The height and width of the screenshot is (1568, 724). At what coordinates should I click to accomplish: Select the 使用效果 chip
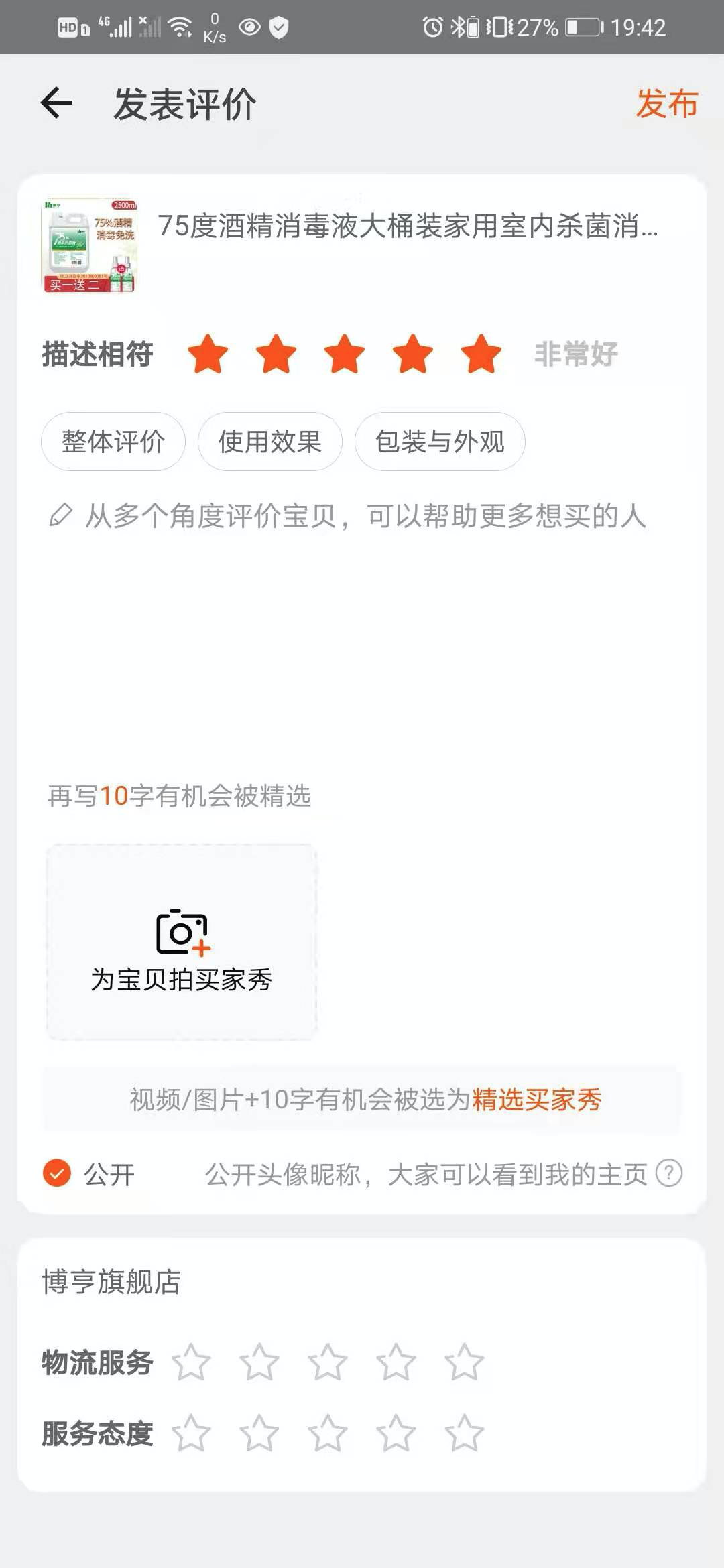click(270, 442)
